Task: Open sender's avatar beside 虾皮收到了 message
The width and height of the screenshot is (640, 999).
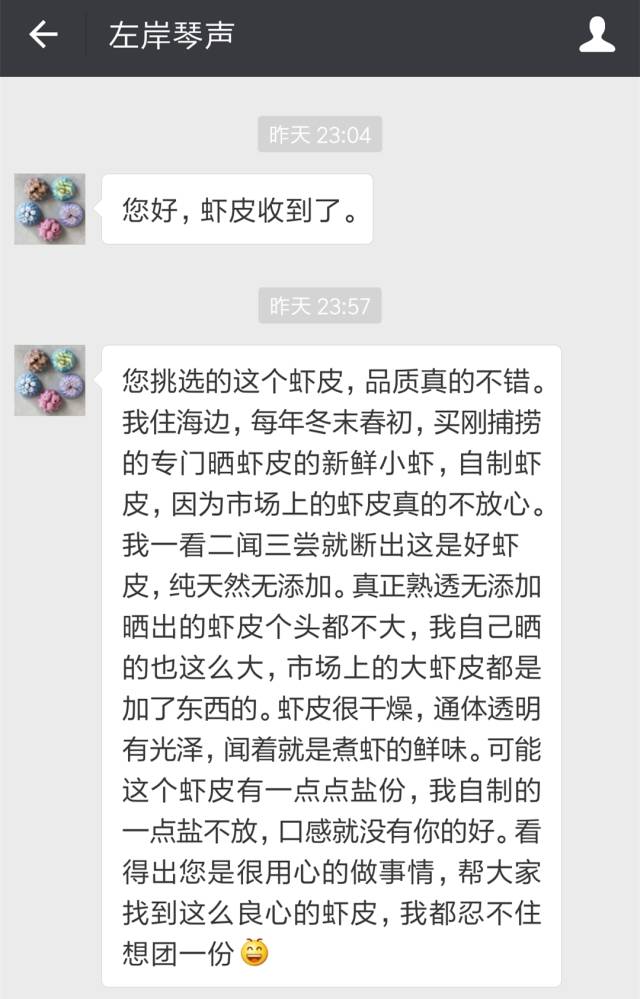Action: (x=50, y=209)
